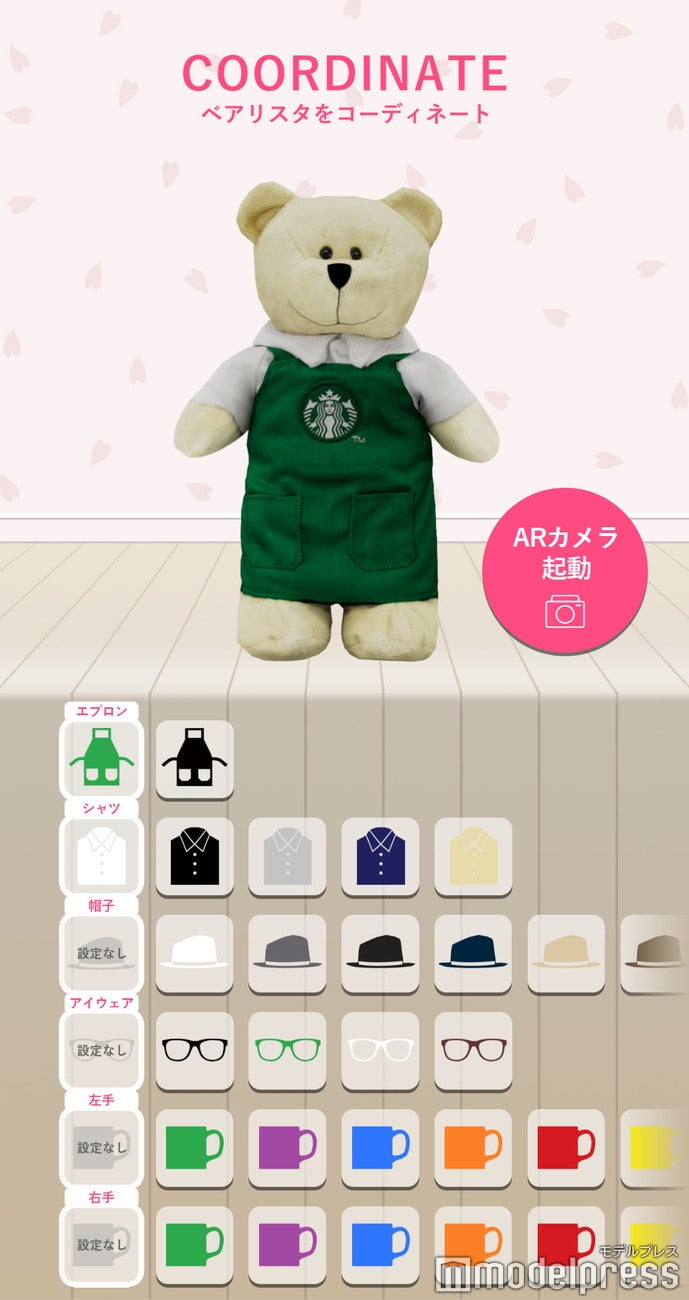689x1300 pixels.
Task: Select the navy blue shirt
Action: (x=380, y=857)
